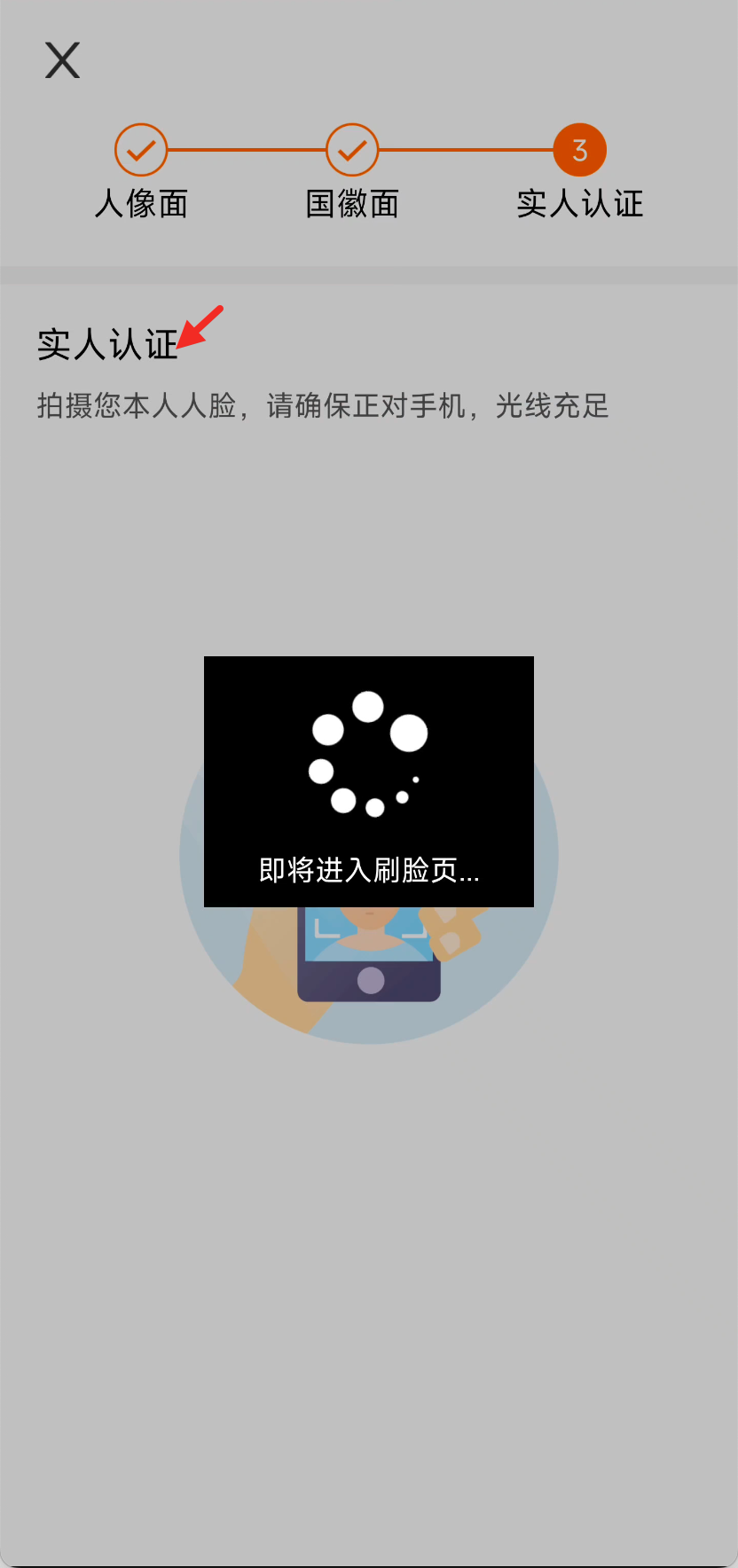Close the identity verification page

(62, 60)
